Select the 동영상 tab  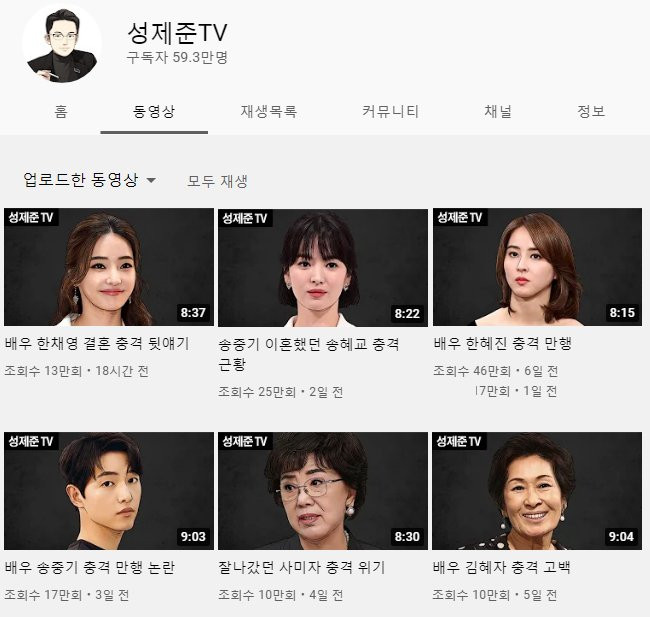[x=154, y=111]
